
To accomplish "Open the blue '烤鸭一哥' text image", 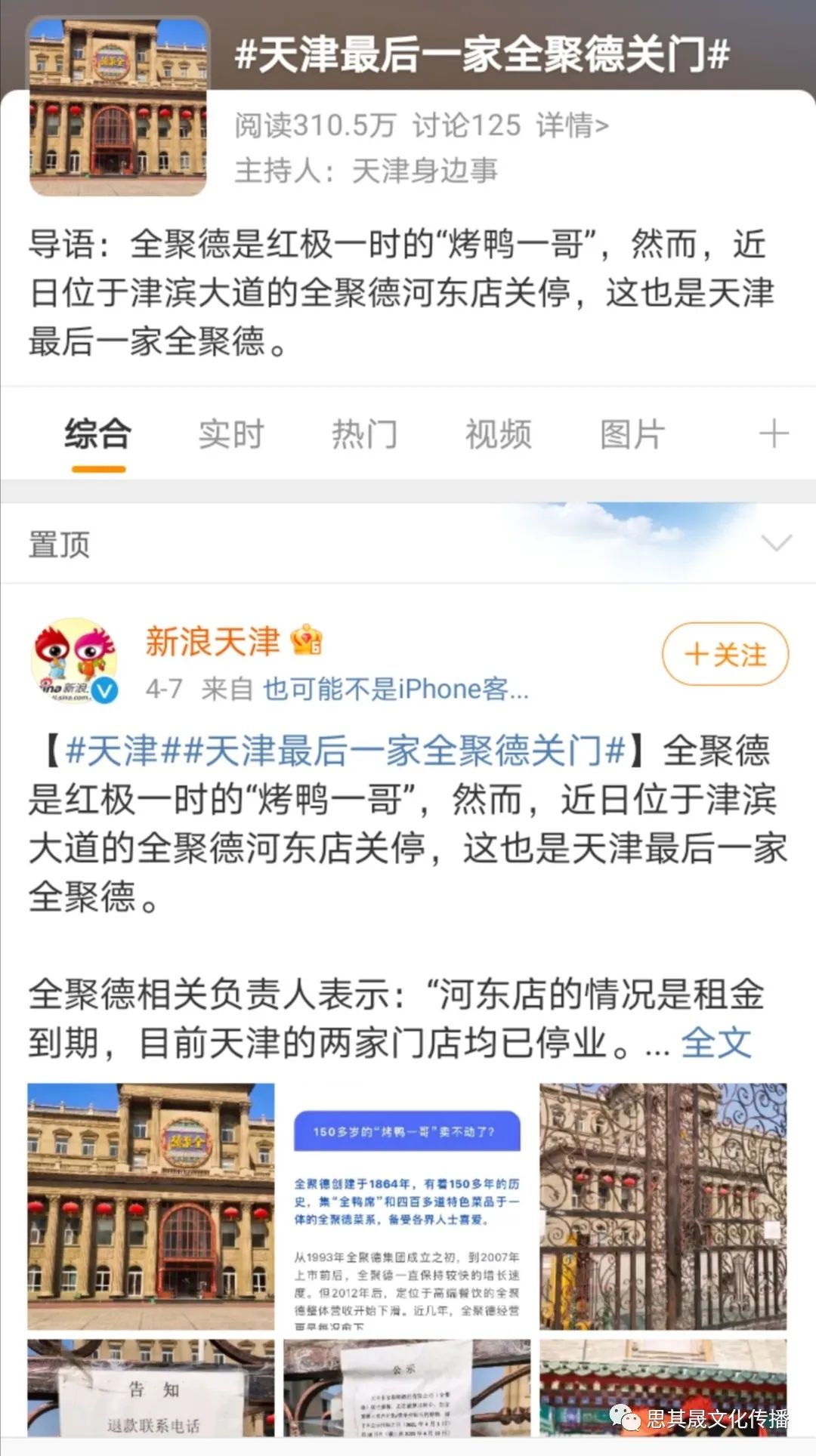I will click(407, 1206).
